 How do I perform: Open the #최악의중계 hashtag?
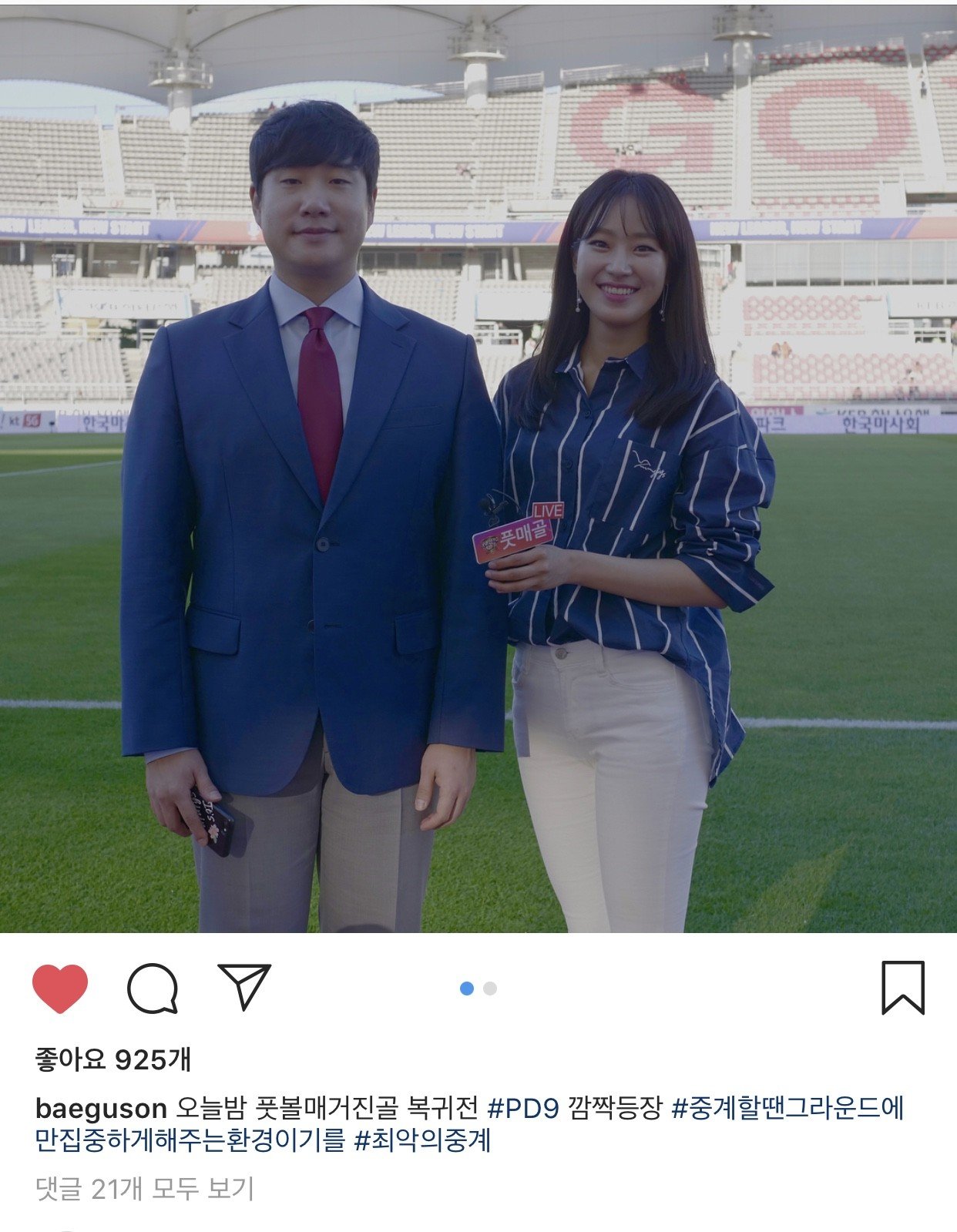422,1140
